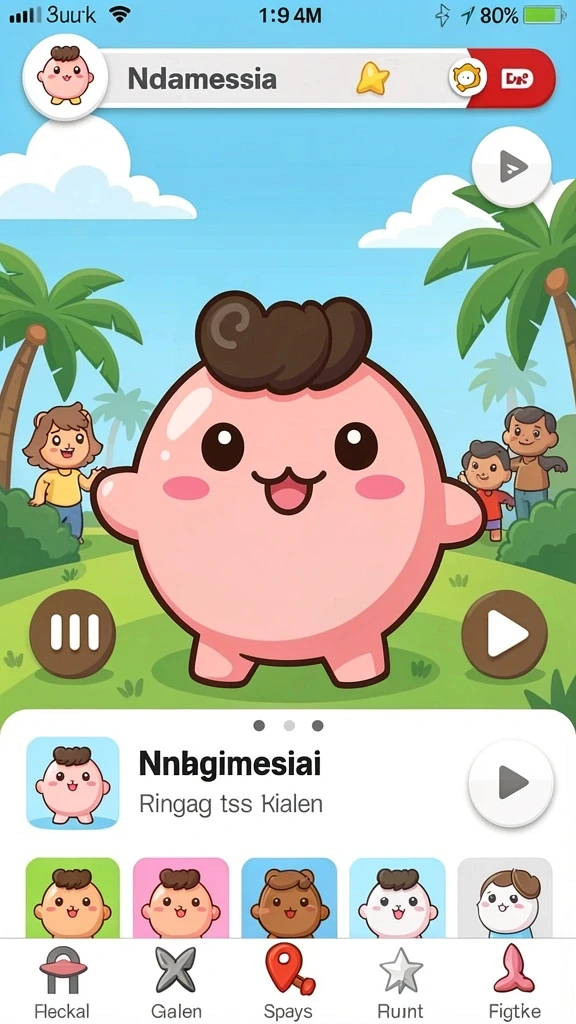Switch to the Ruint tab
This screenshot has width=576, height=1024.
tap(401, 982)
